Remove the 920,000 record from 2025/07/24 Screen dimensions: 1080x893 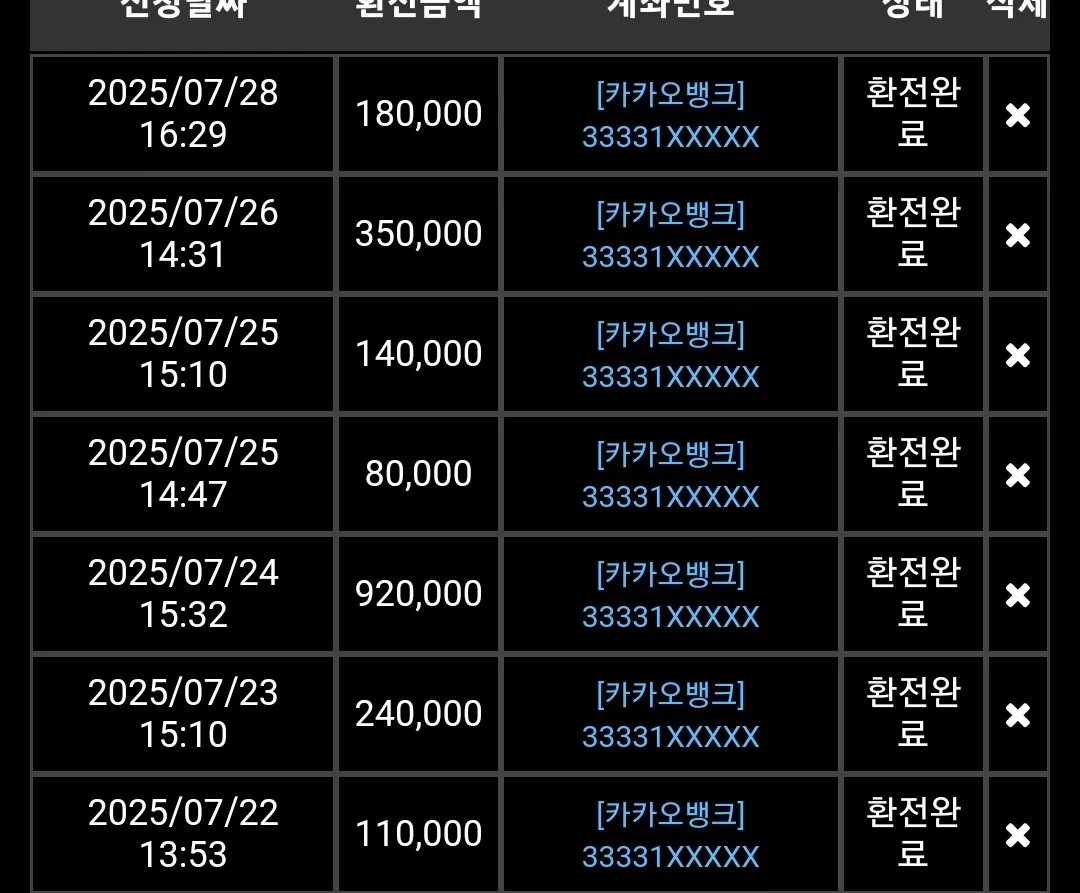click(x=1017, y=595)
